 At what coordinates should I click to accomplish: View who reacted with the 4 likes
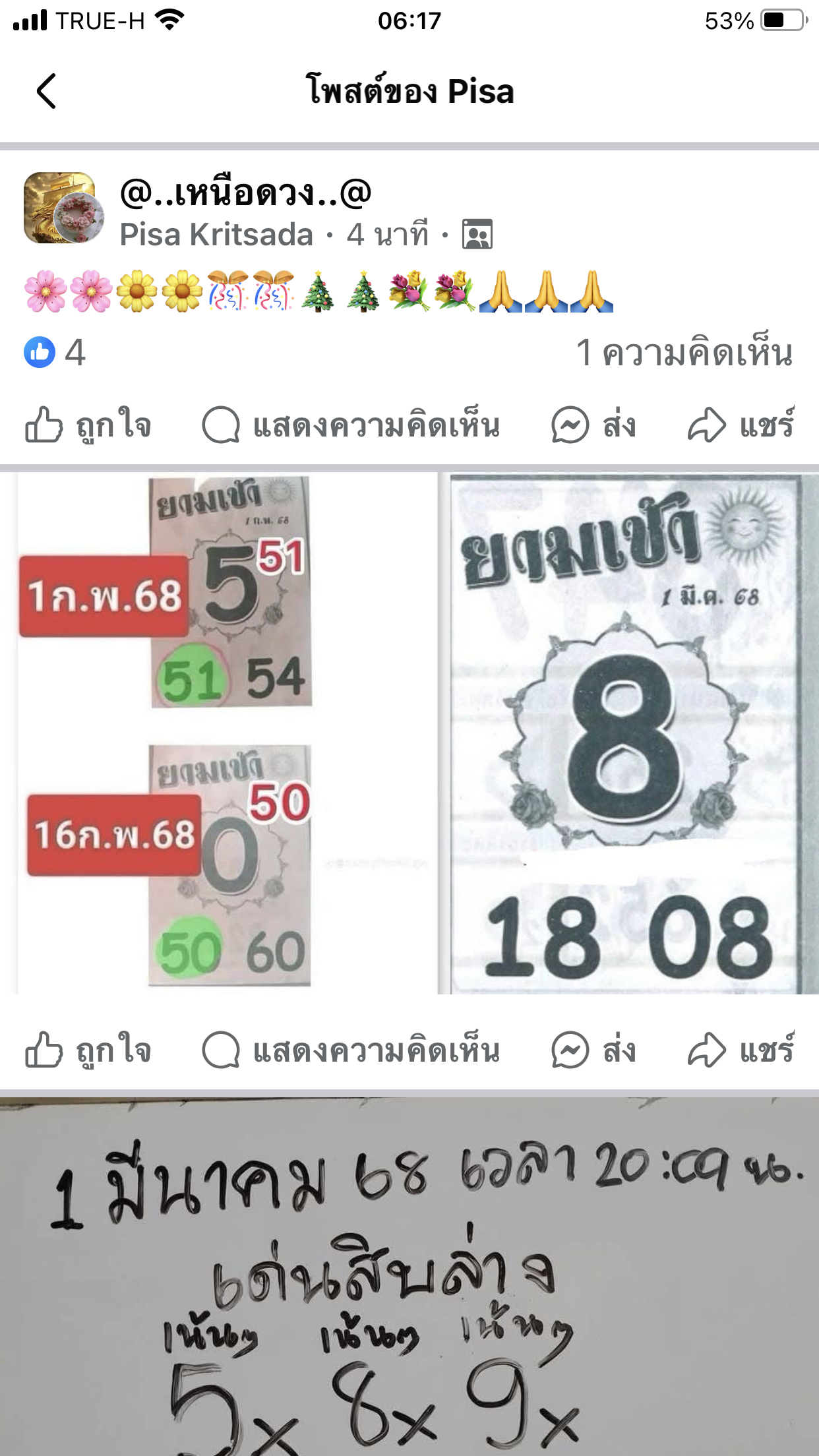pos(55,352)
